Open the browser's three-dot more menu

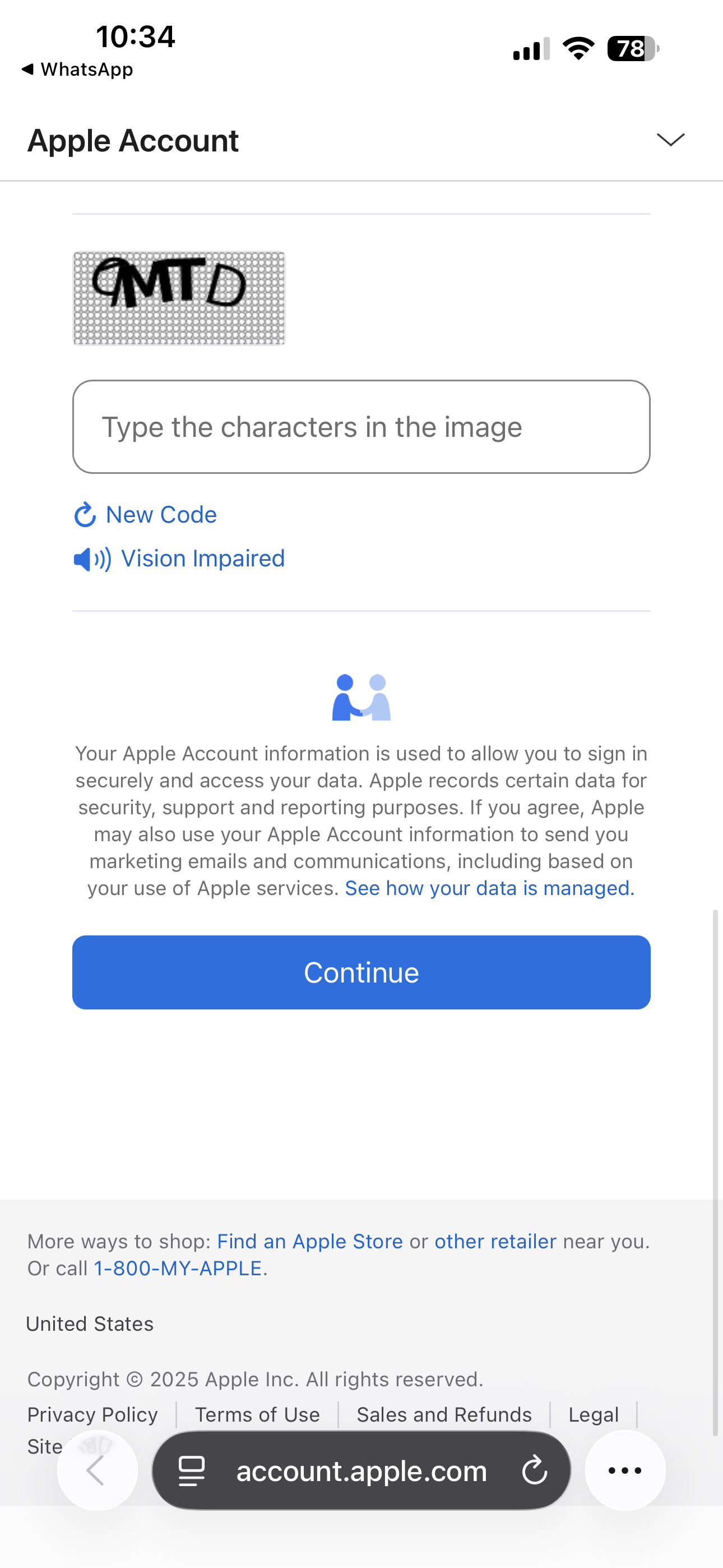624,1470
